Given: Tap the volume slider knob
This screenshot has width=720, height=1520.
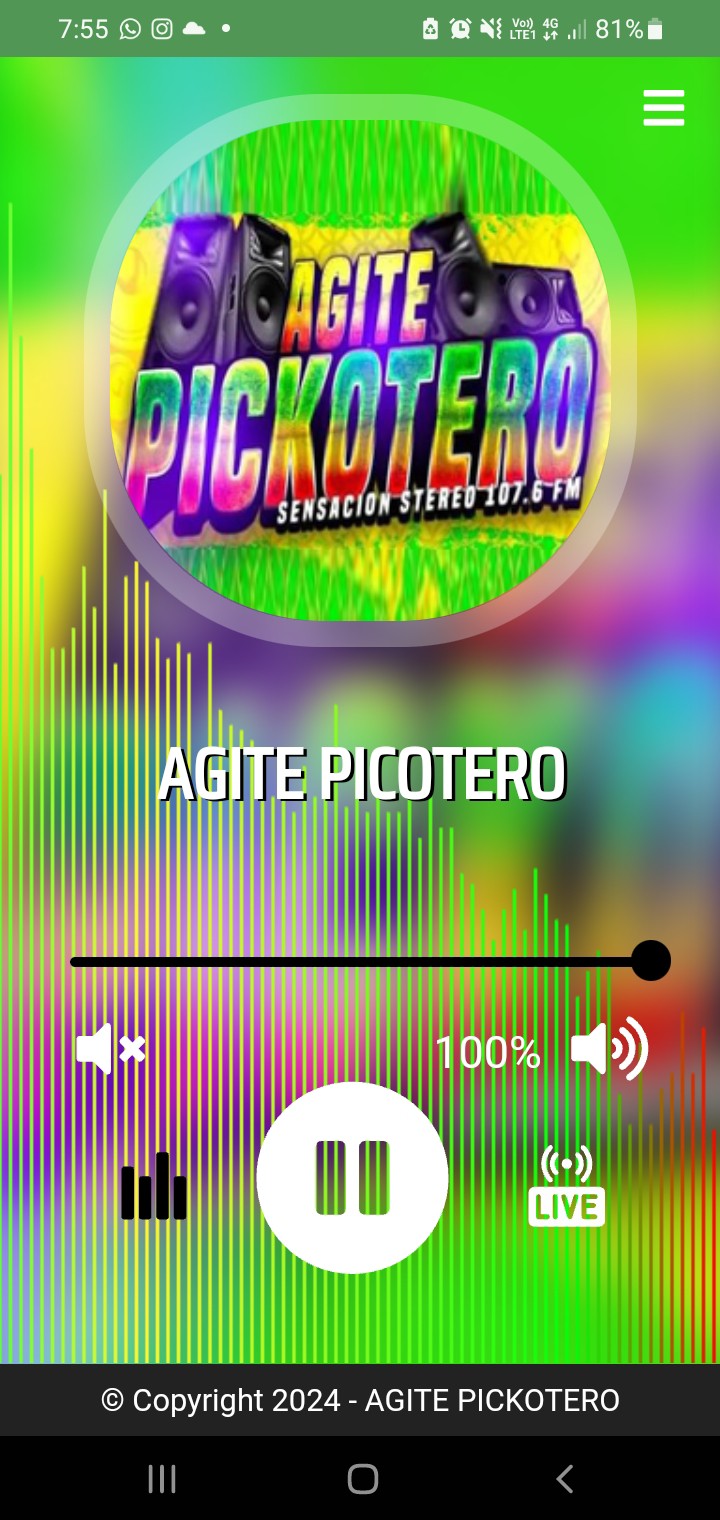Looking at the screenshot, I should [x=651, y=961].
